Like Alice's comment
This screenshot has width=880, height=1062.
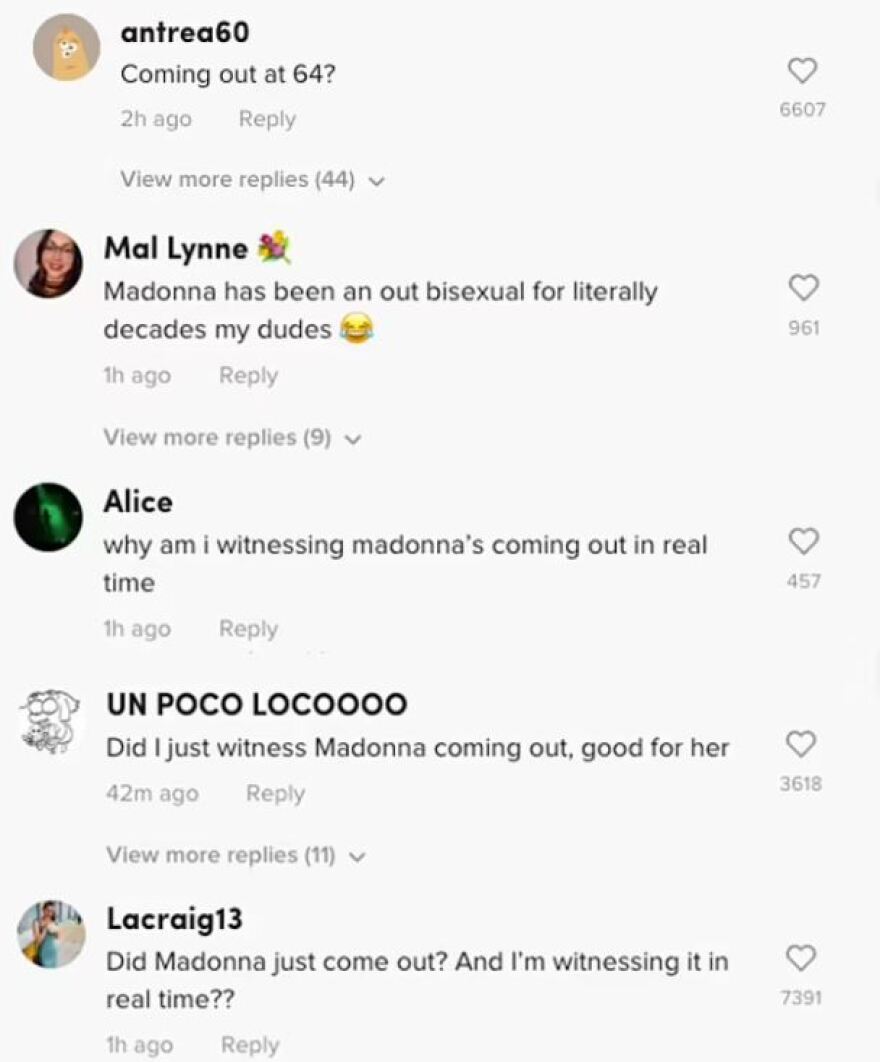(x=803, y=541)
